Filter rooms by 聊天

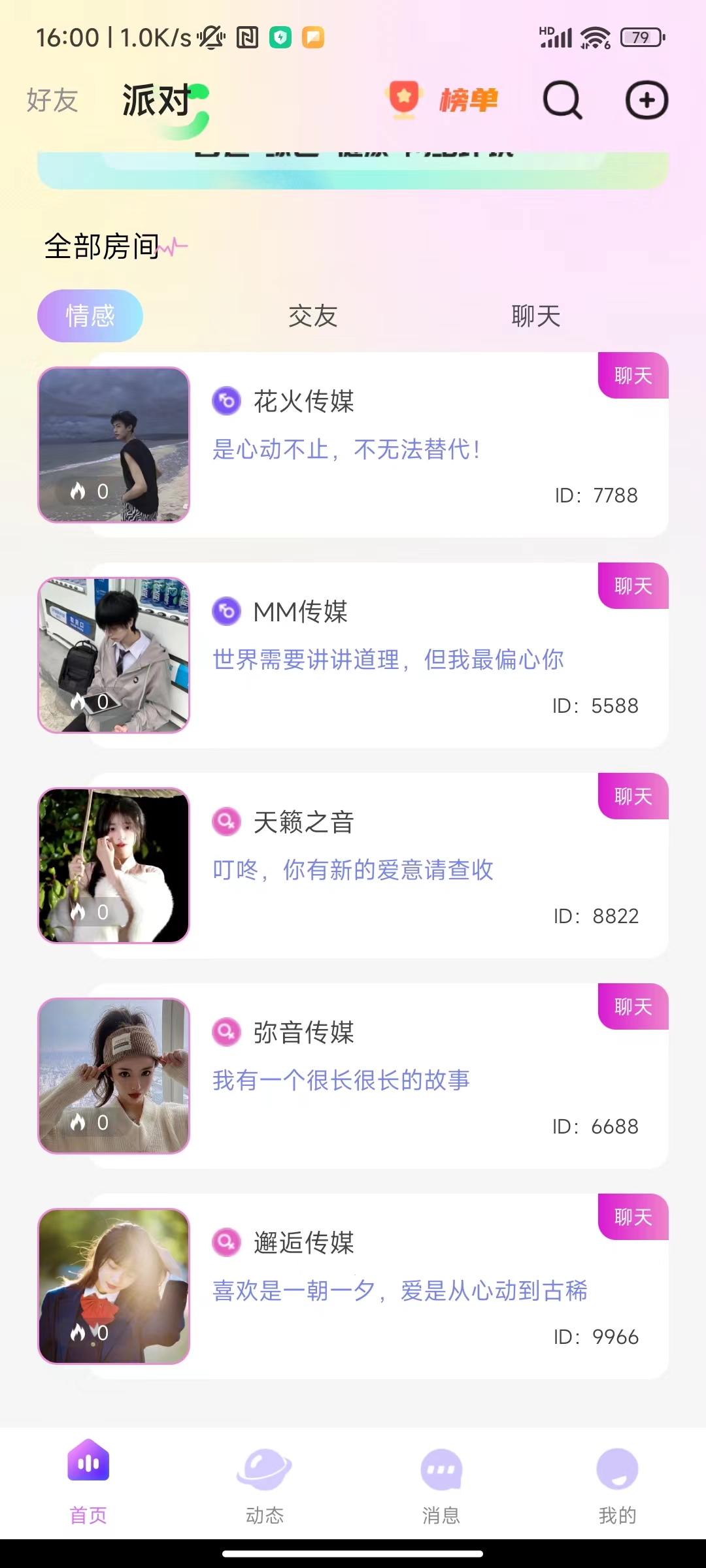(x=536, y=316)
